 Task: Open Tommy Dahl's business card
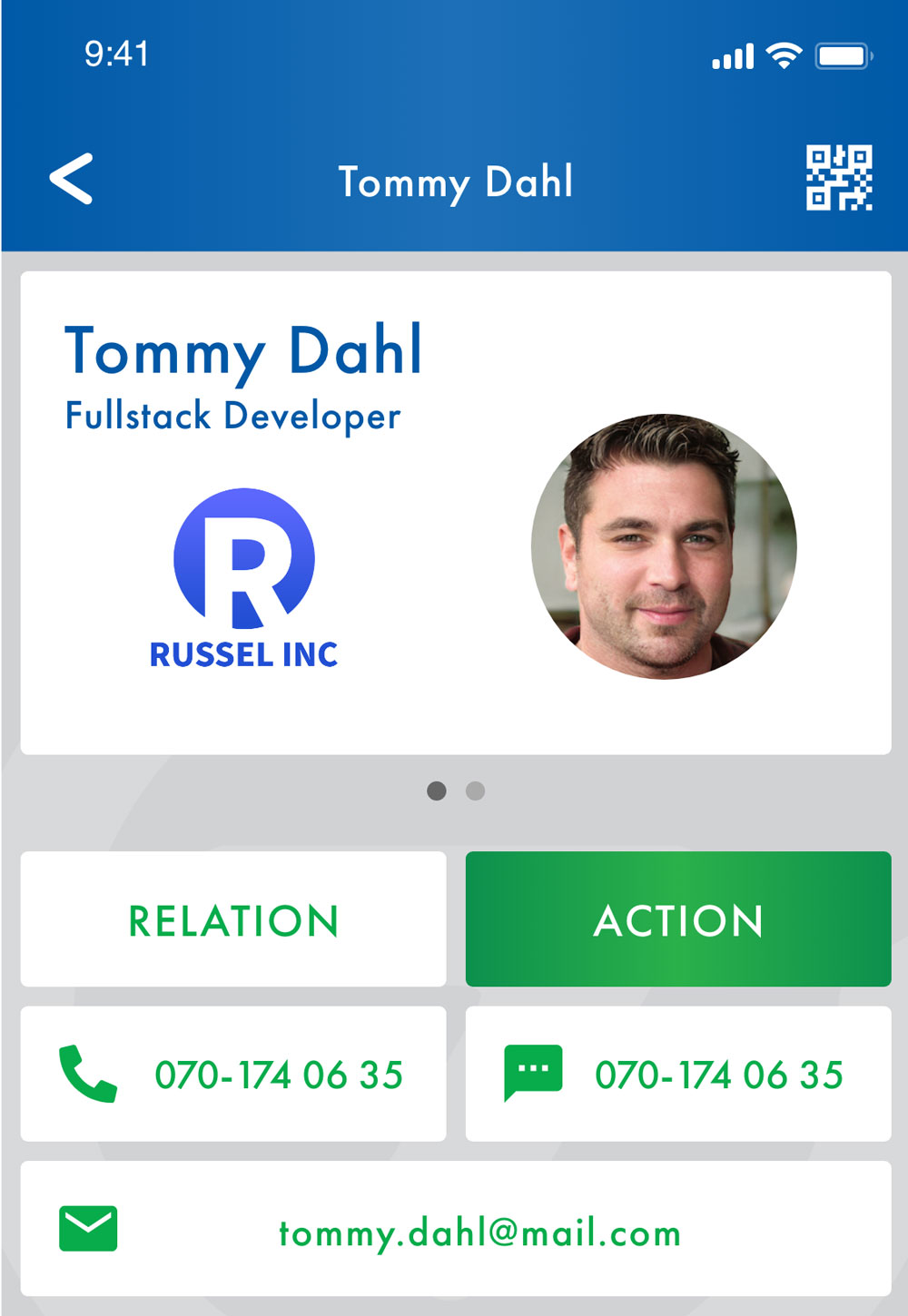tap(455, 513)
